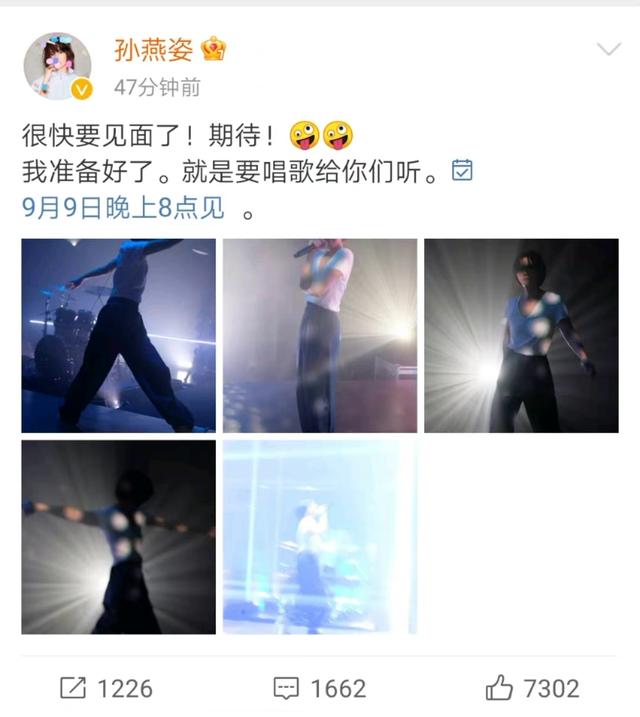The height and width of the screenshot is (717, 640).
Task: View the fourth photo with arms outstretched
Action: [118, 537]
